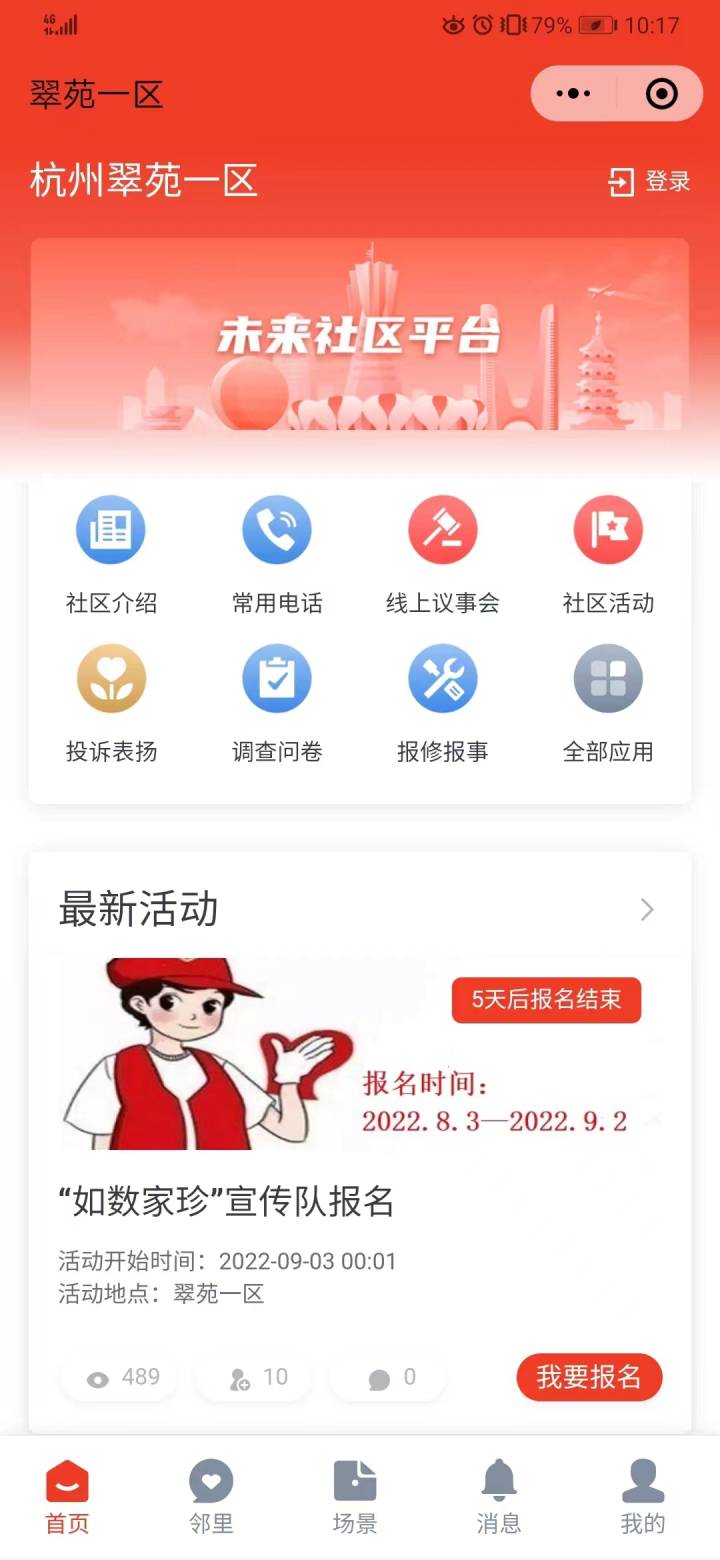The image size is (720, 1560).
Task: Open the 如数家珍 activity banner image
Action: [x=360, y=1053]
